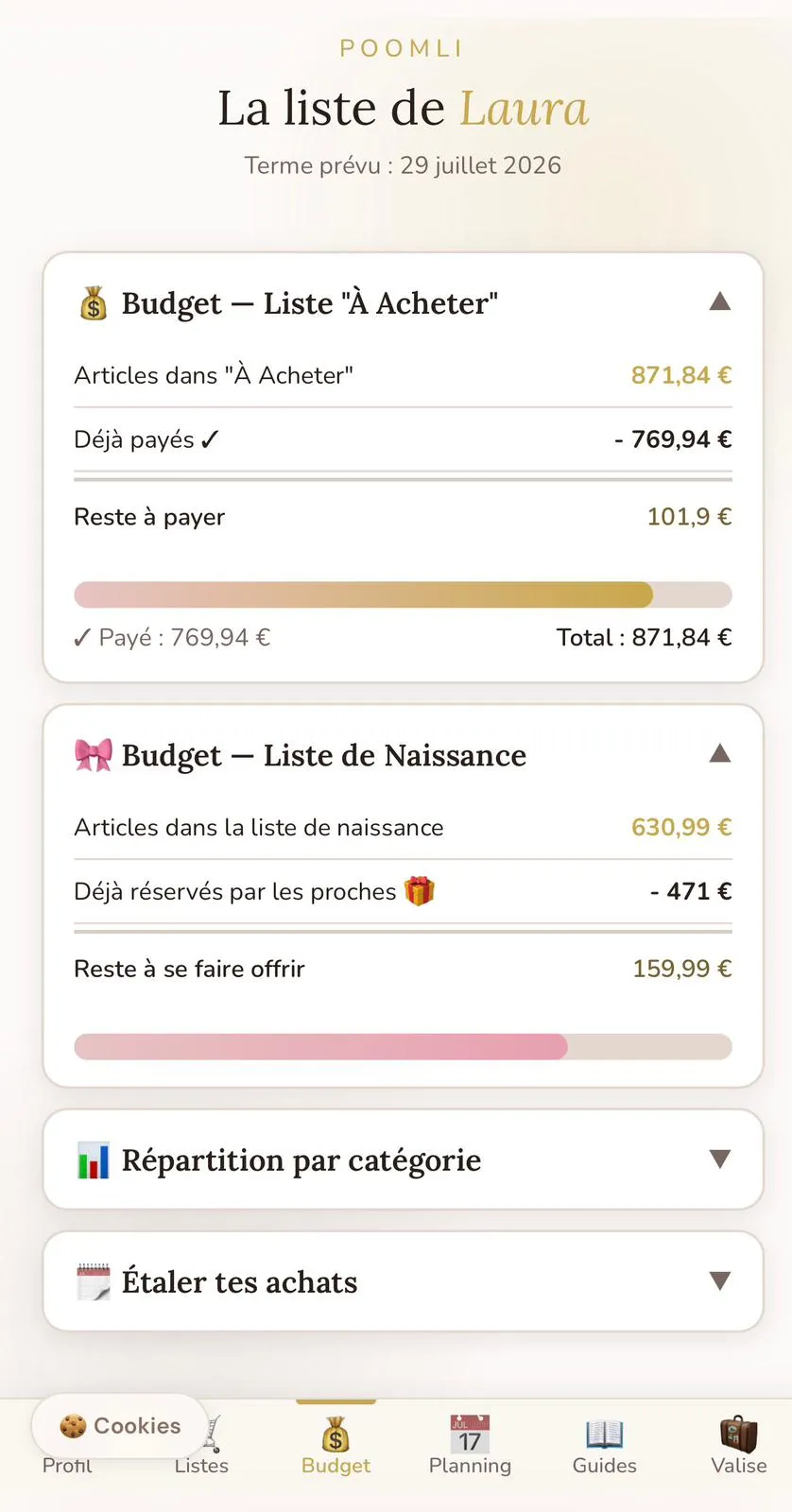
Task: Click the bar chart icon beside Répartition par catégorie
Action: [x=94, y=1160]
